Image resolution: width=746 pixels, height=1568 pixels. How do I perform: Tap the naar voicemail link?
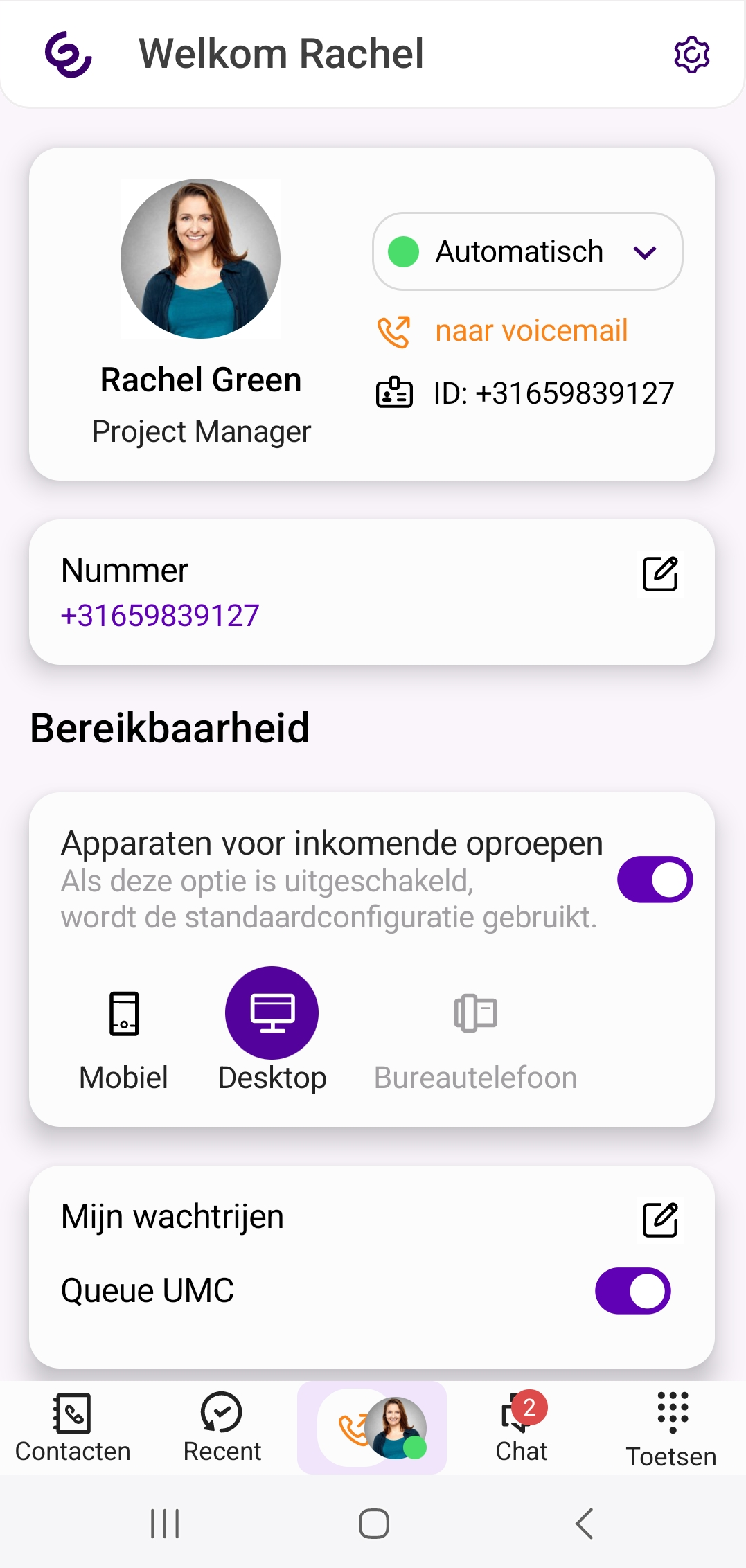[x=531, y=330]
